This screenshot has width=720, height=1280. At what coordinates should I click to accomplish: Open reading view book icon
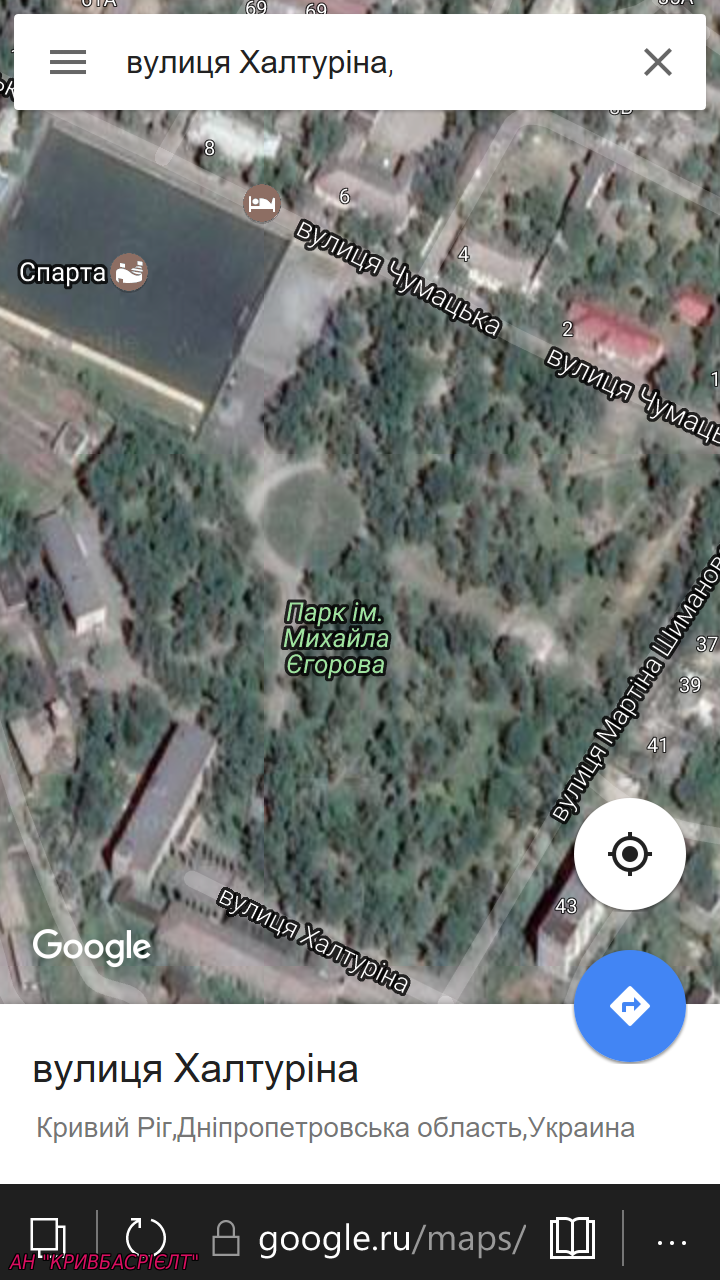tap(573, 1238)
